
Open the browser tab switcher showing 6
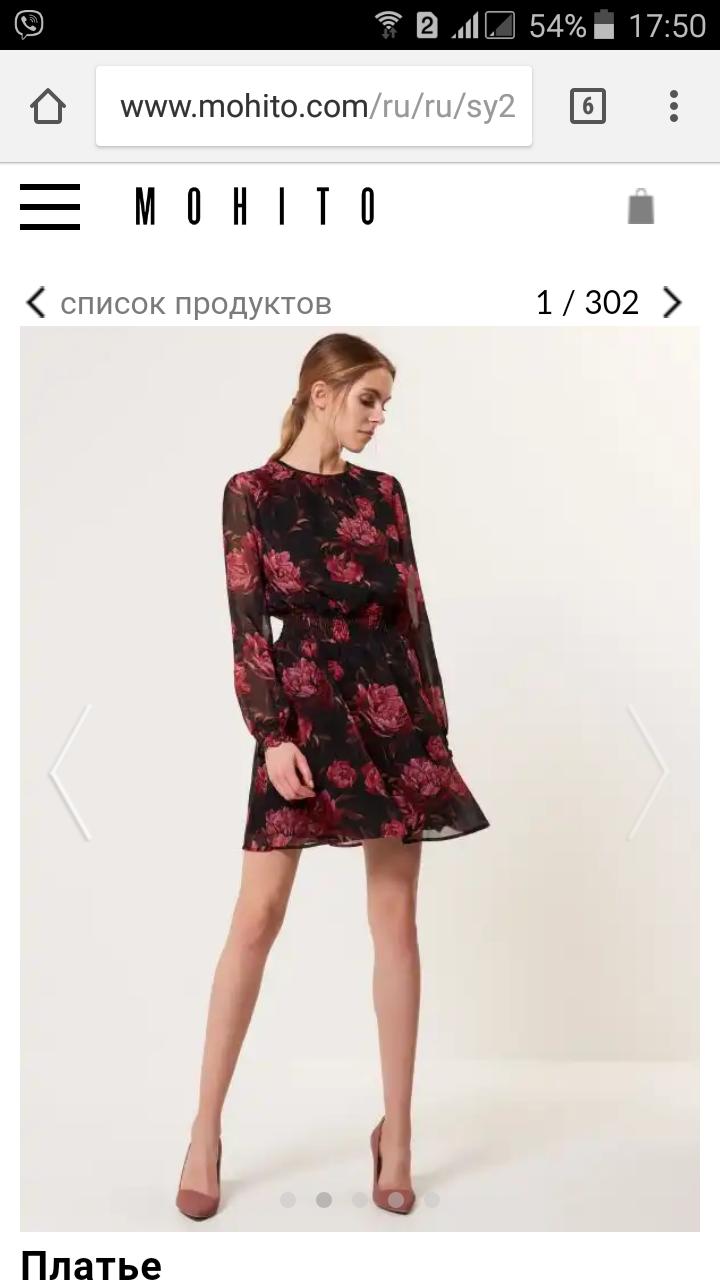(588, 106)
